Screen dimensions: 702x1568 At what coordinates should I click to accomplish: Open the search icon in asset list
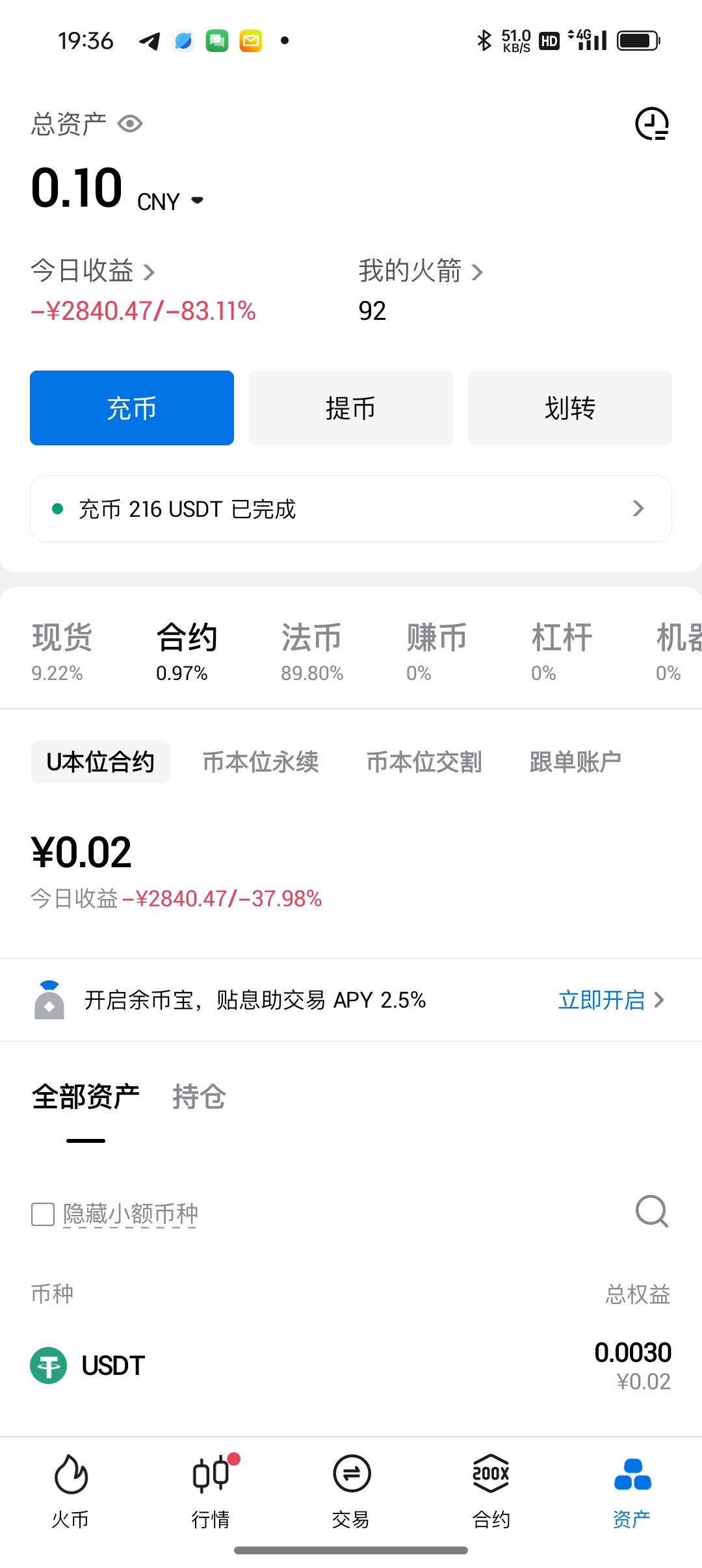(x=650, y=1212)
